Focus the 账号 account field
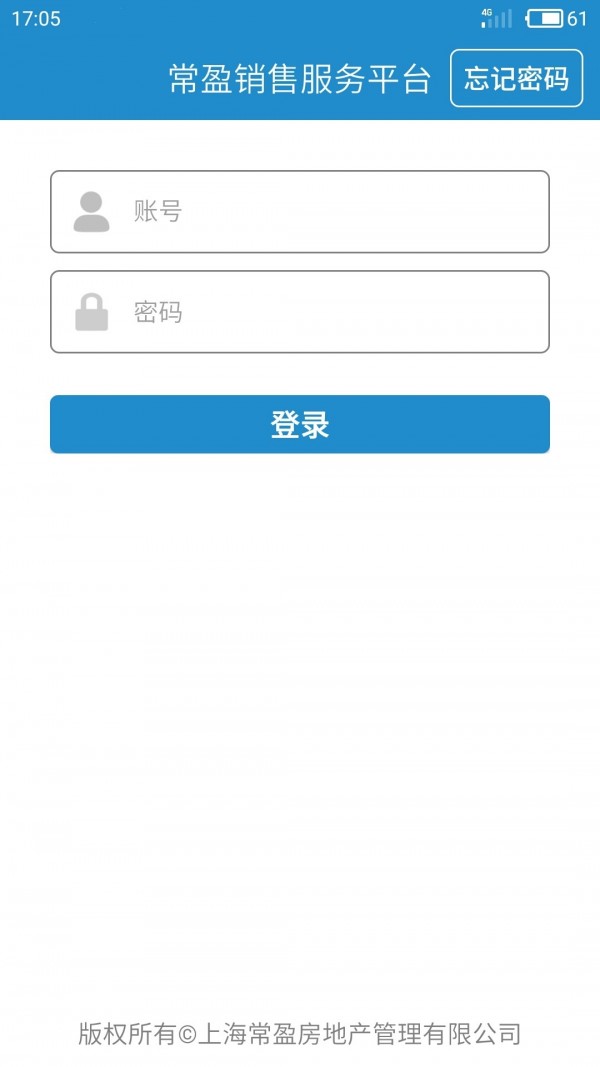600x1067 pixels. pyautogui.click(x=300, y=212)
